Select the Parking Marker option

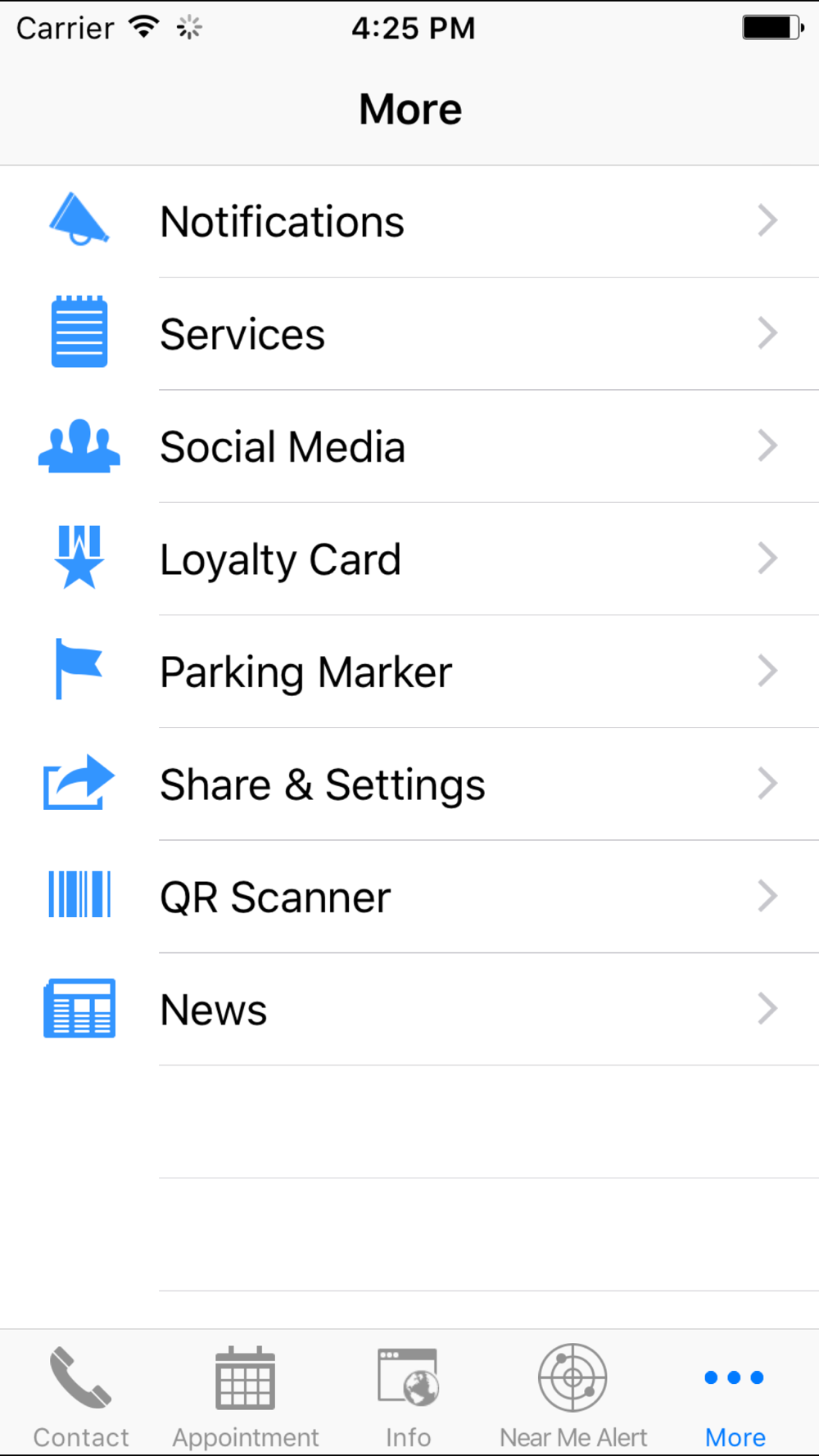(x=409, y=671)
